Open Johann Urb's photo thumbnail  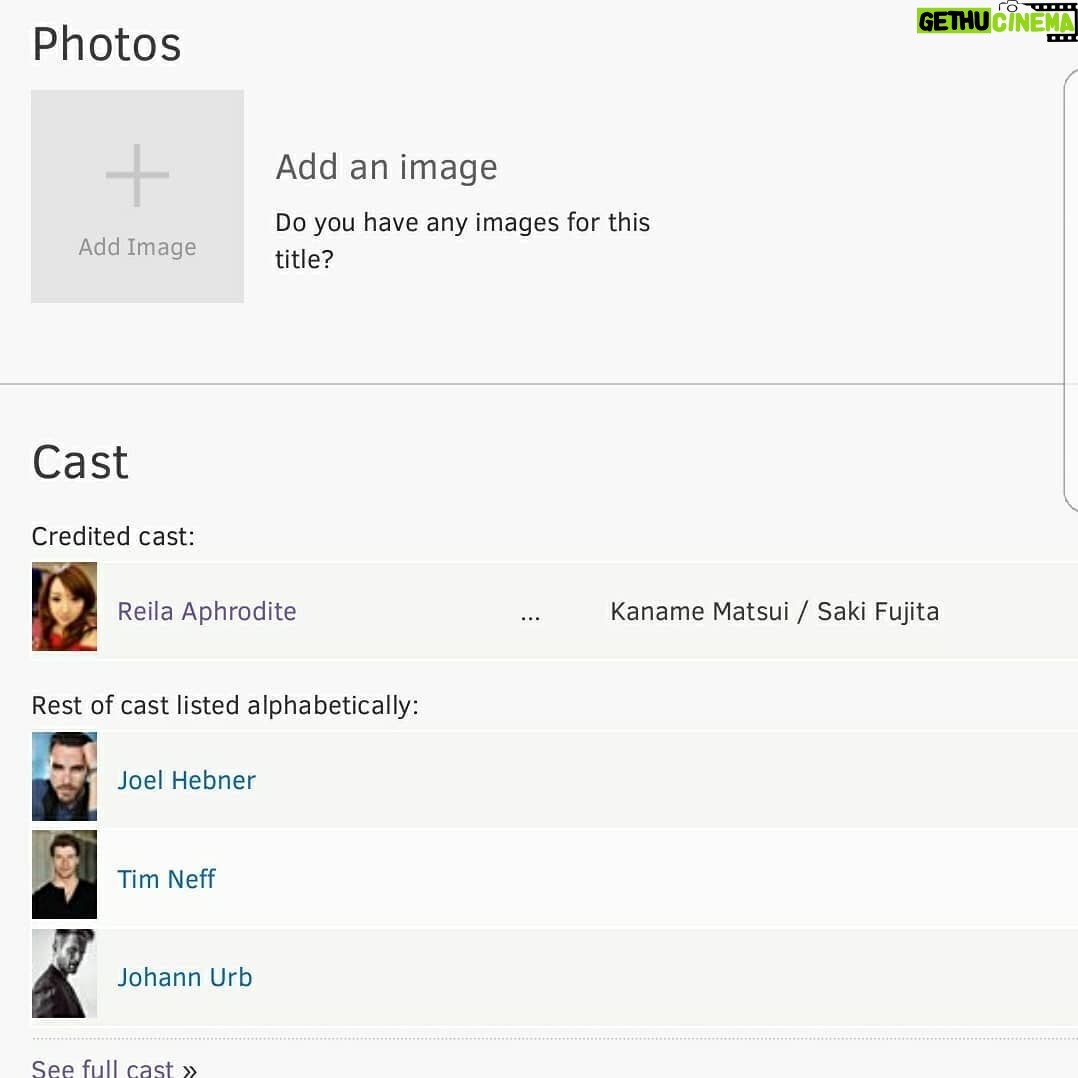click(x=64, y=973)
